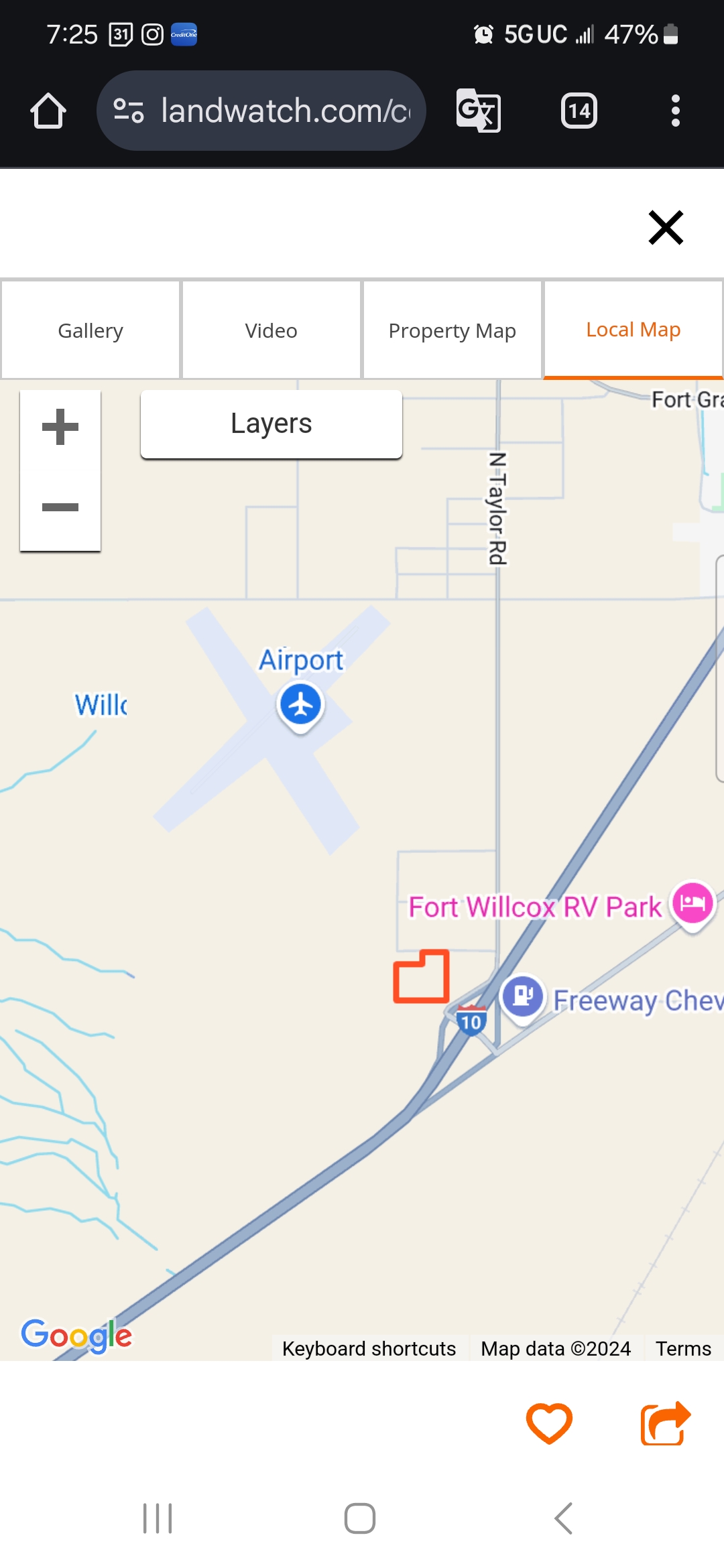
Task: Tap the landwatch.com address bar
Action: [285, 111]
